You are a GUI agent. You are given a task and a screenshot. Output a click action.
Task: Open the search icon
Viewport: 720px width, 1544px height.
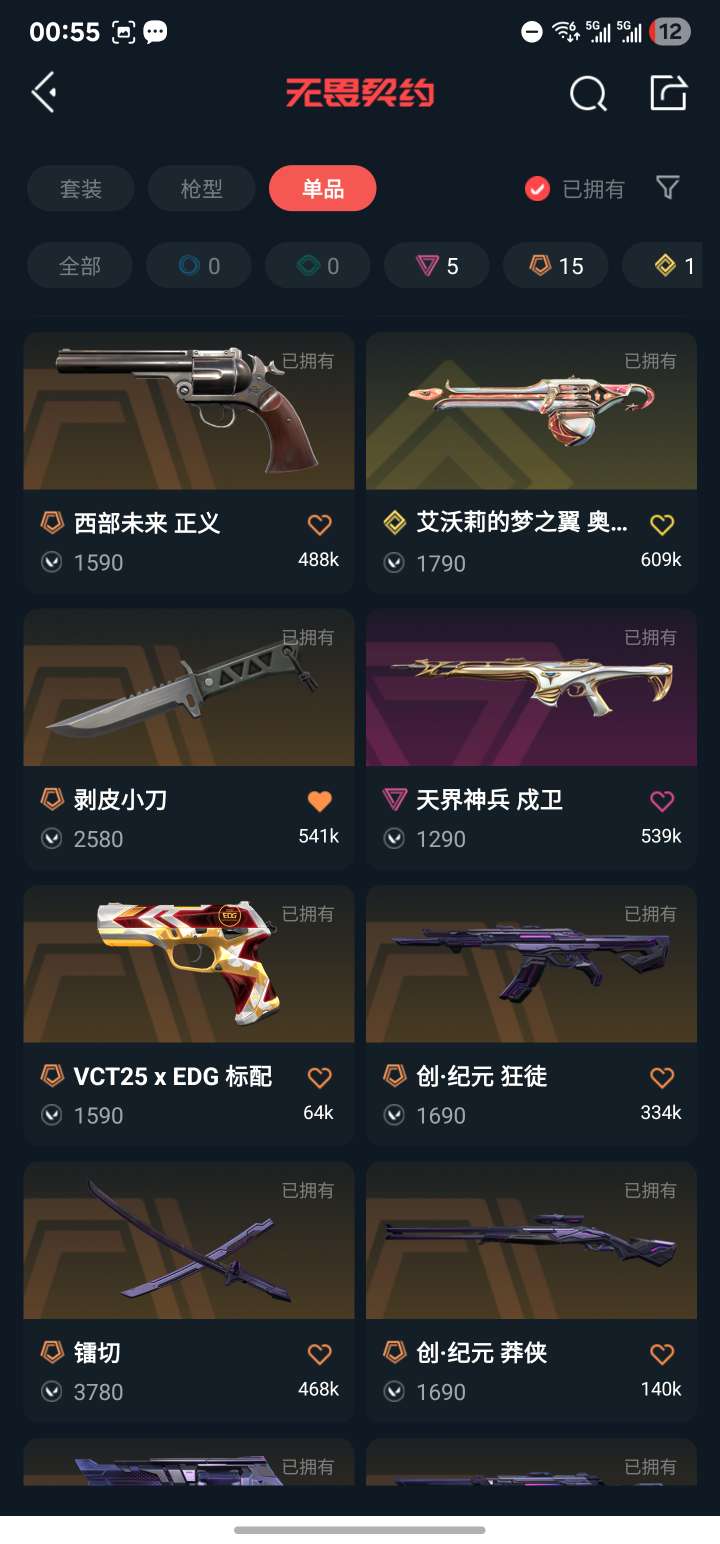(588, 94)
